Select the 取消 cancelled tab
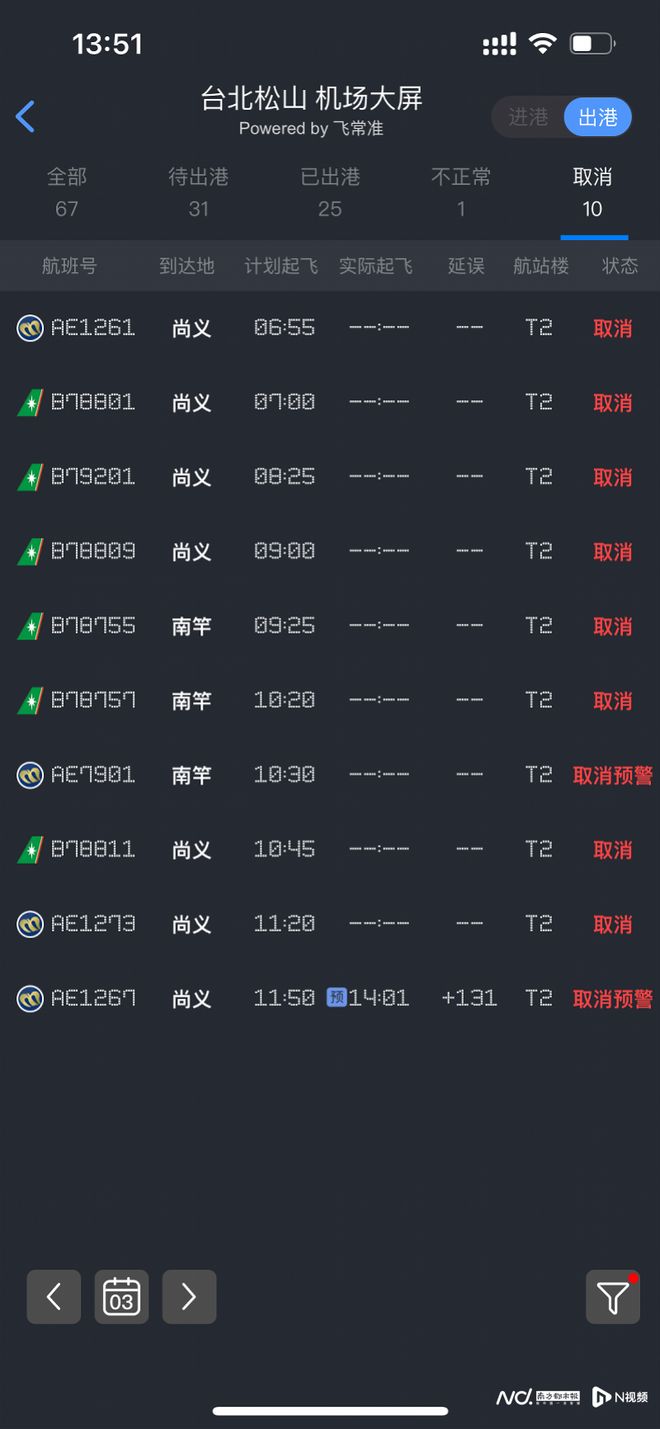This screenshot has height=1429, width=660. point(593,192)
